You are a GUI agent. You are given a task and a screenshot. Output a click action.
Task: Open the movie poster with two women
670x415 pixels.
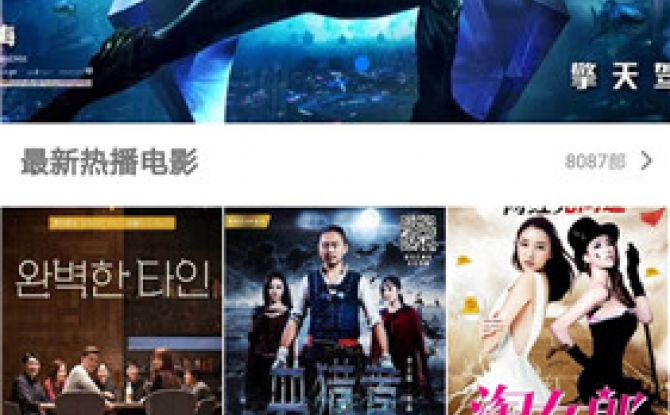coord(558,311)
